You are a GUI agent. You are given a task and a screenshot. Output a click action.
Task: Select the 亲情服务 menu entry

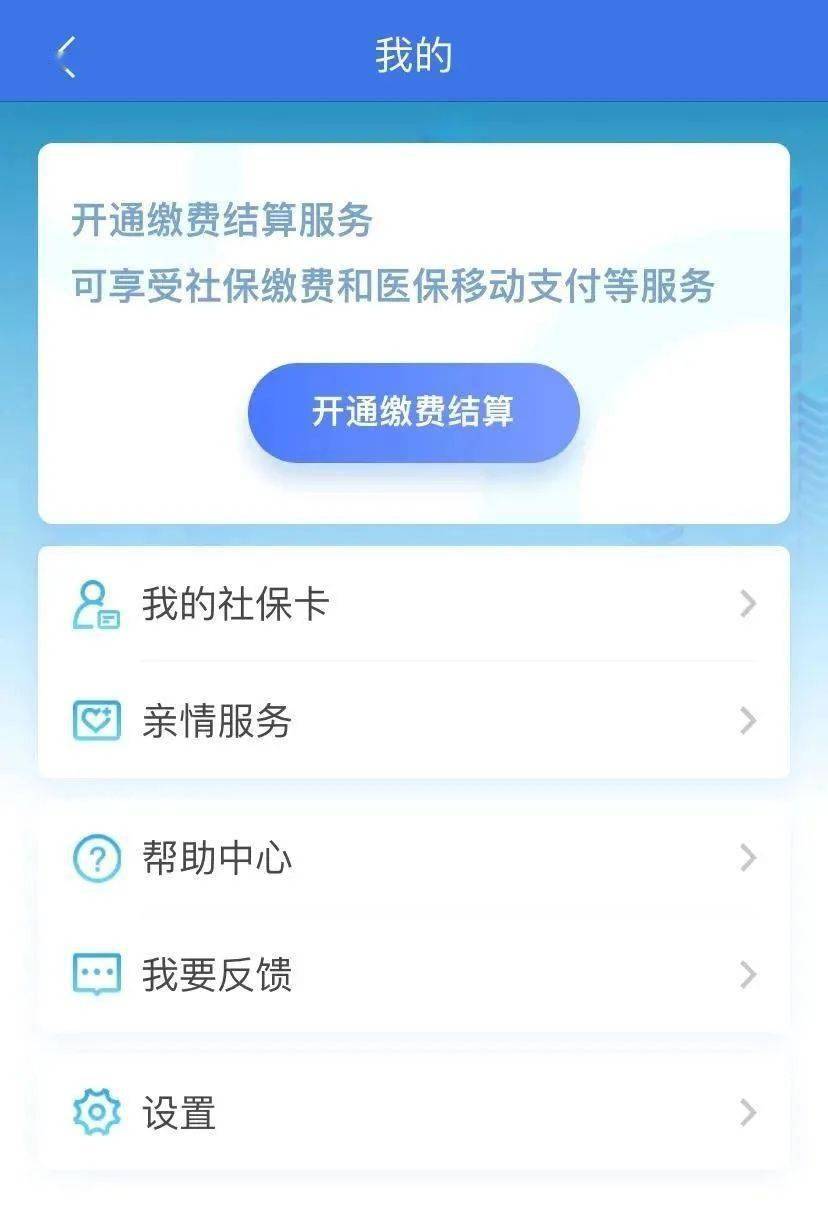coord(216,718)
